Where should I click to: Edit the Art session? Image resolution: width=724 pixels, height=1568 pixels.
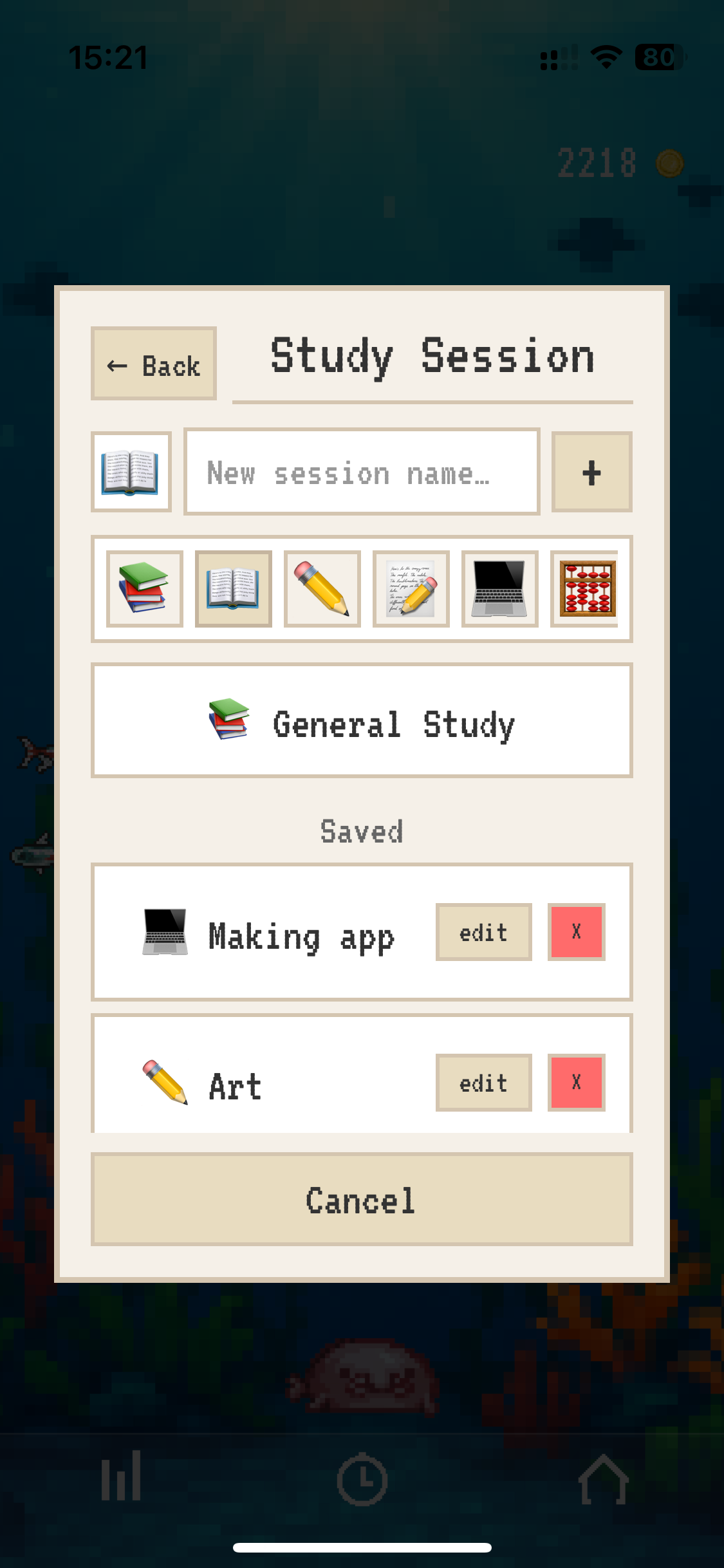click(483, 1083)
